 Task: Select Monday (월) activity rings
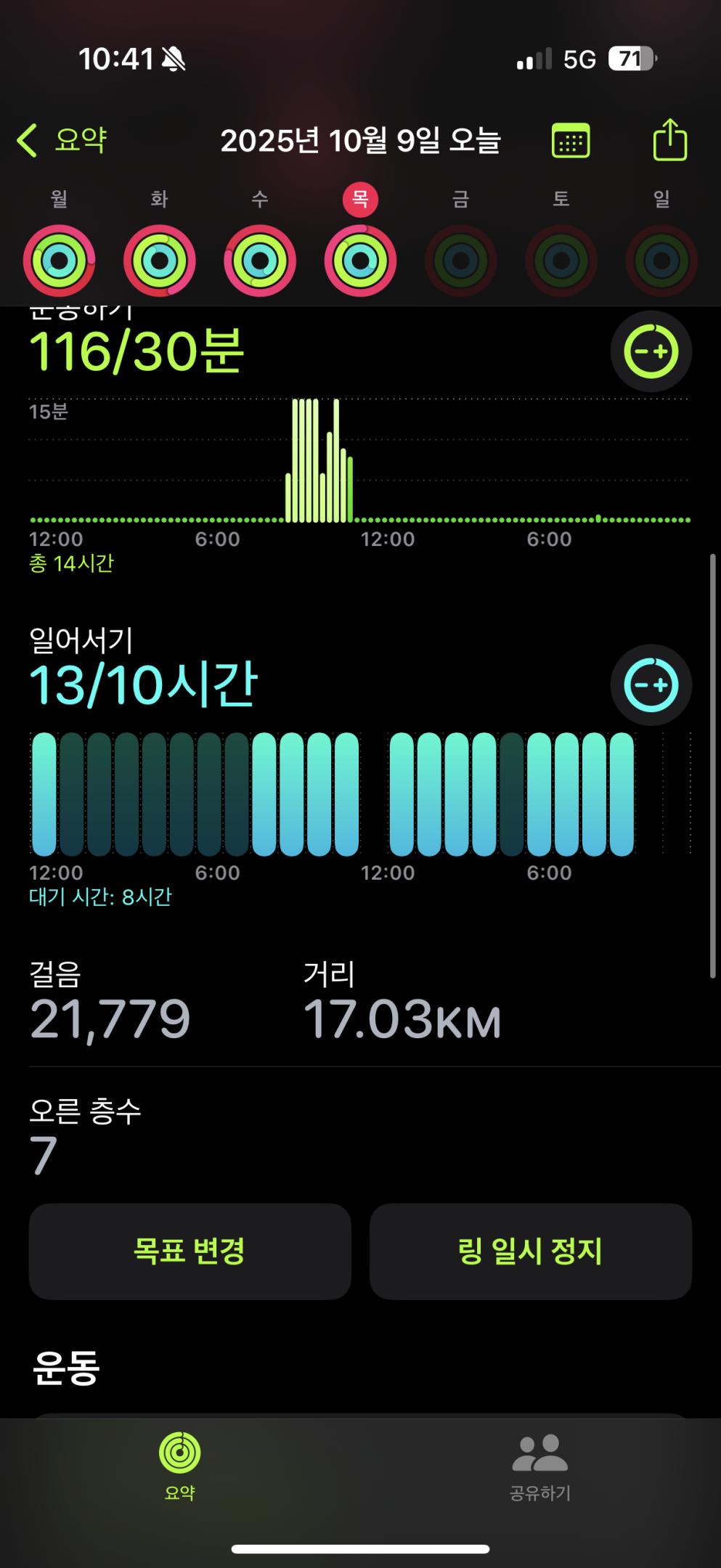[x=60, y=261]
